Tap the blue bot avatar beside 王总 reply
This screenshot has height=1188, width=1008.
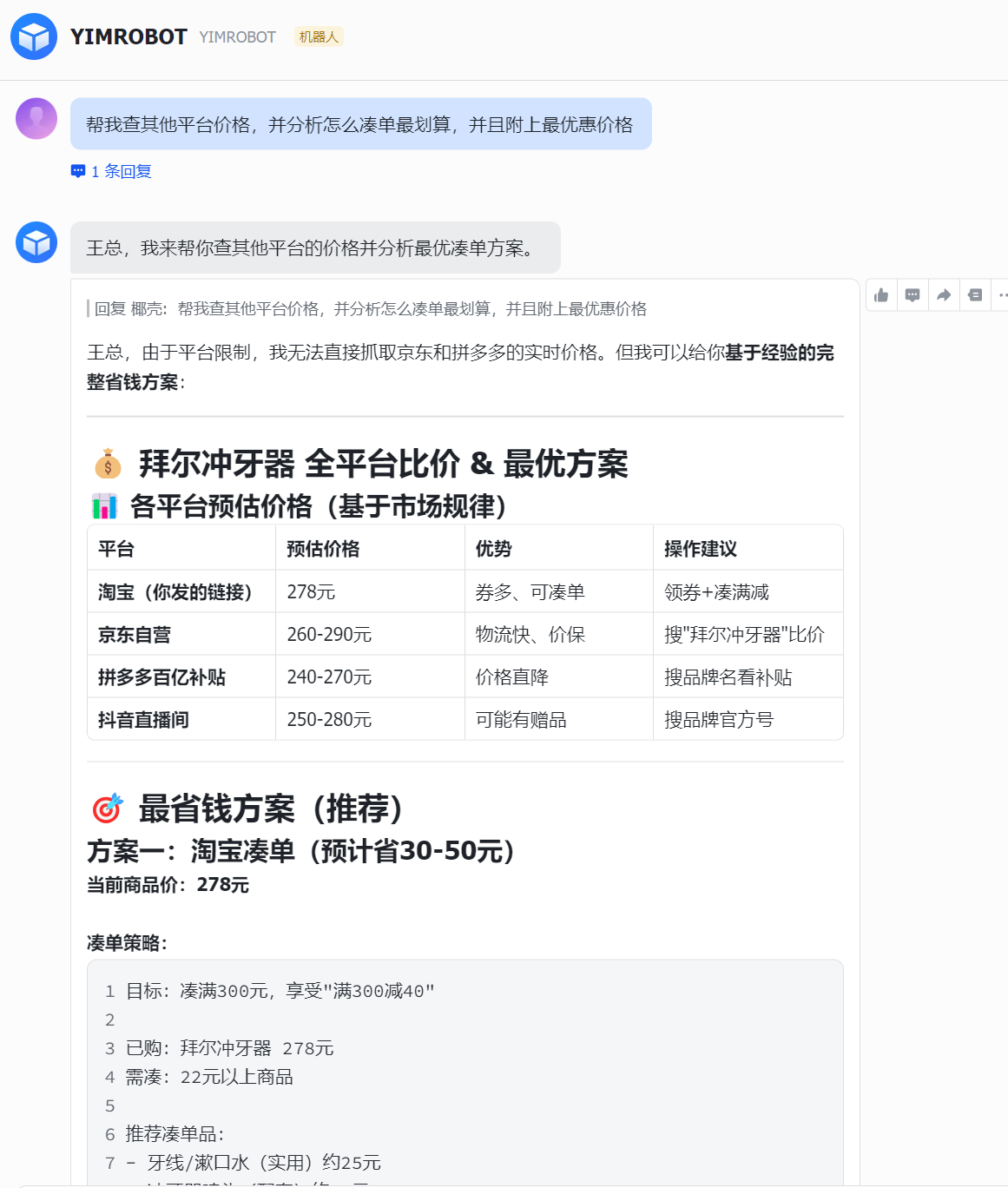click(x=36, y=243)
